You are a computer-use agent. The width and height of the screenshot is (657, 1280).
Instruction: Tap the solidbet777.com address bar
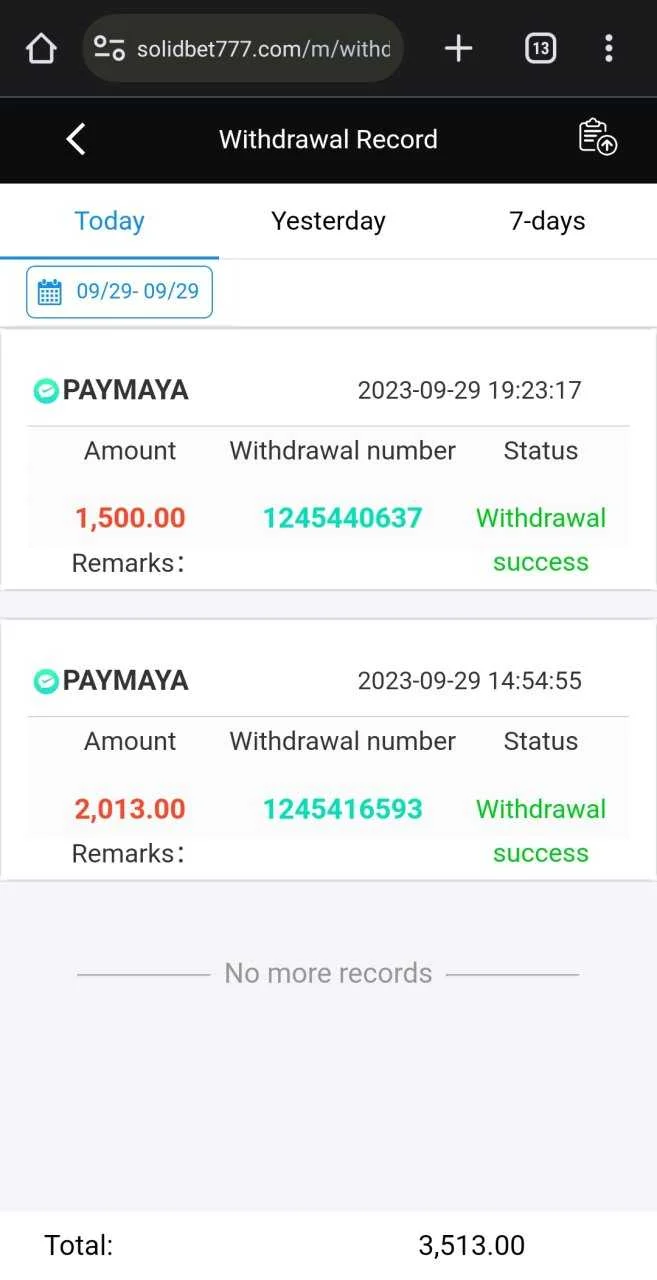coord(243,48)
